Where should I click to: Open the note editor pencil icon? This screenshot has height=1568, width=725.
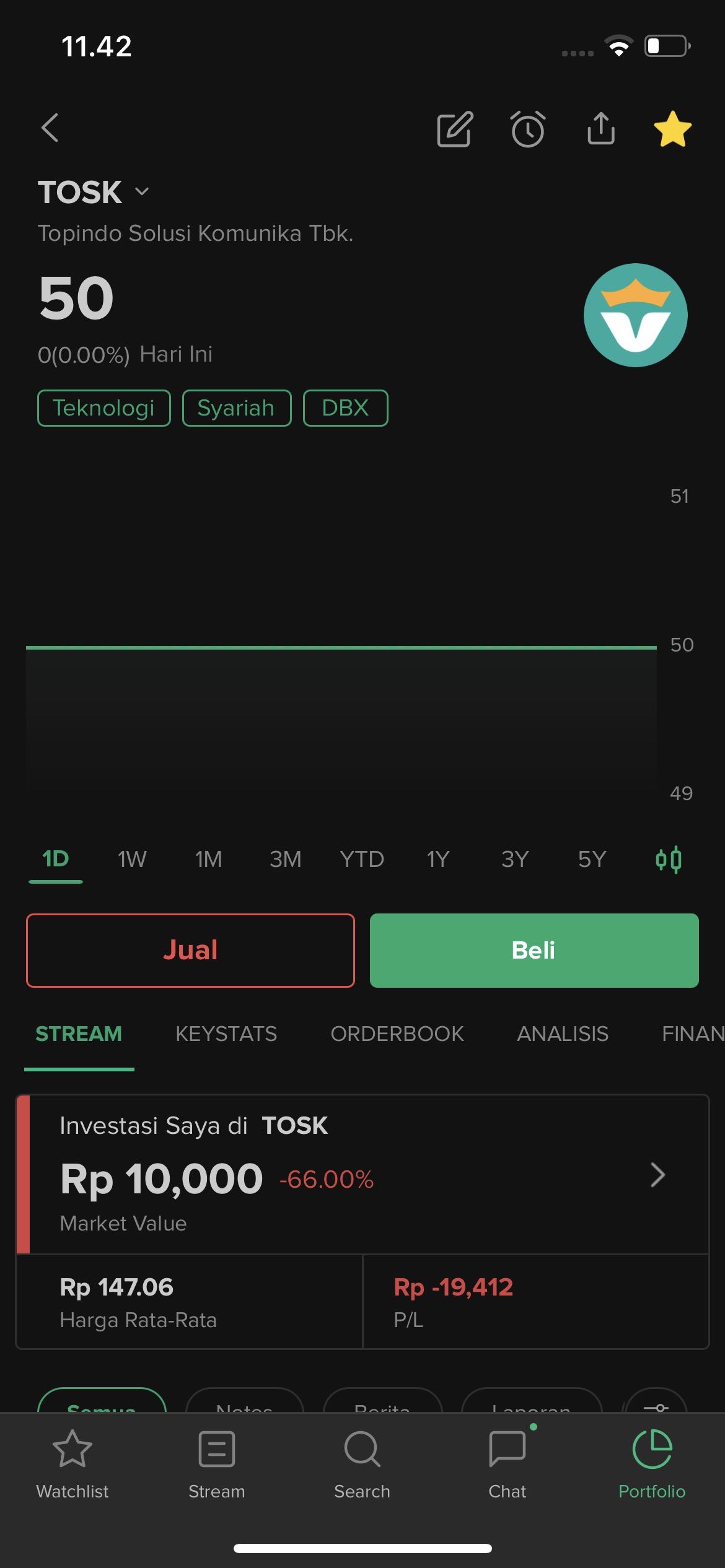[x=455, y=129]
